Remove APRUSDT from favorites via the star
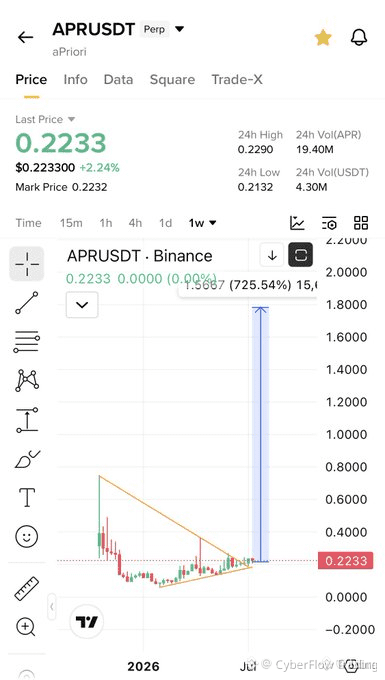 pos(323,38)
